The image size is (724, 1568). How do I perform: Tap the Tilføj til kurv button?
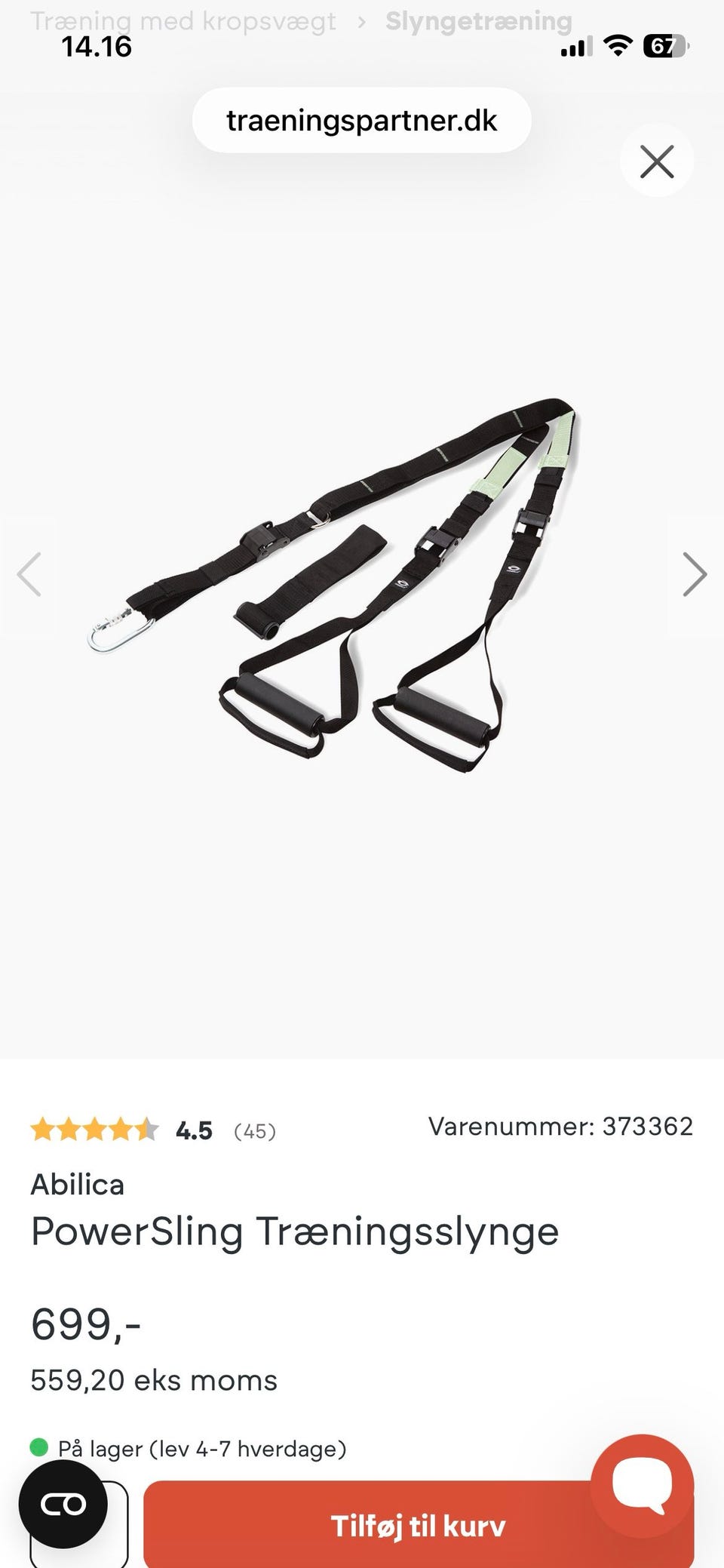point(418,1526)
